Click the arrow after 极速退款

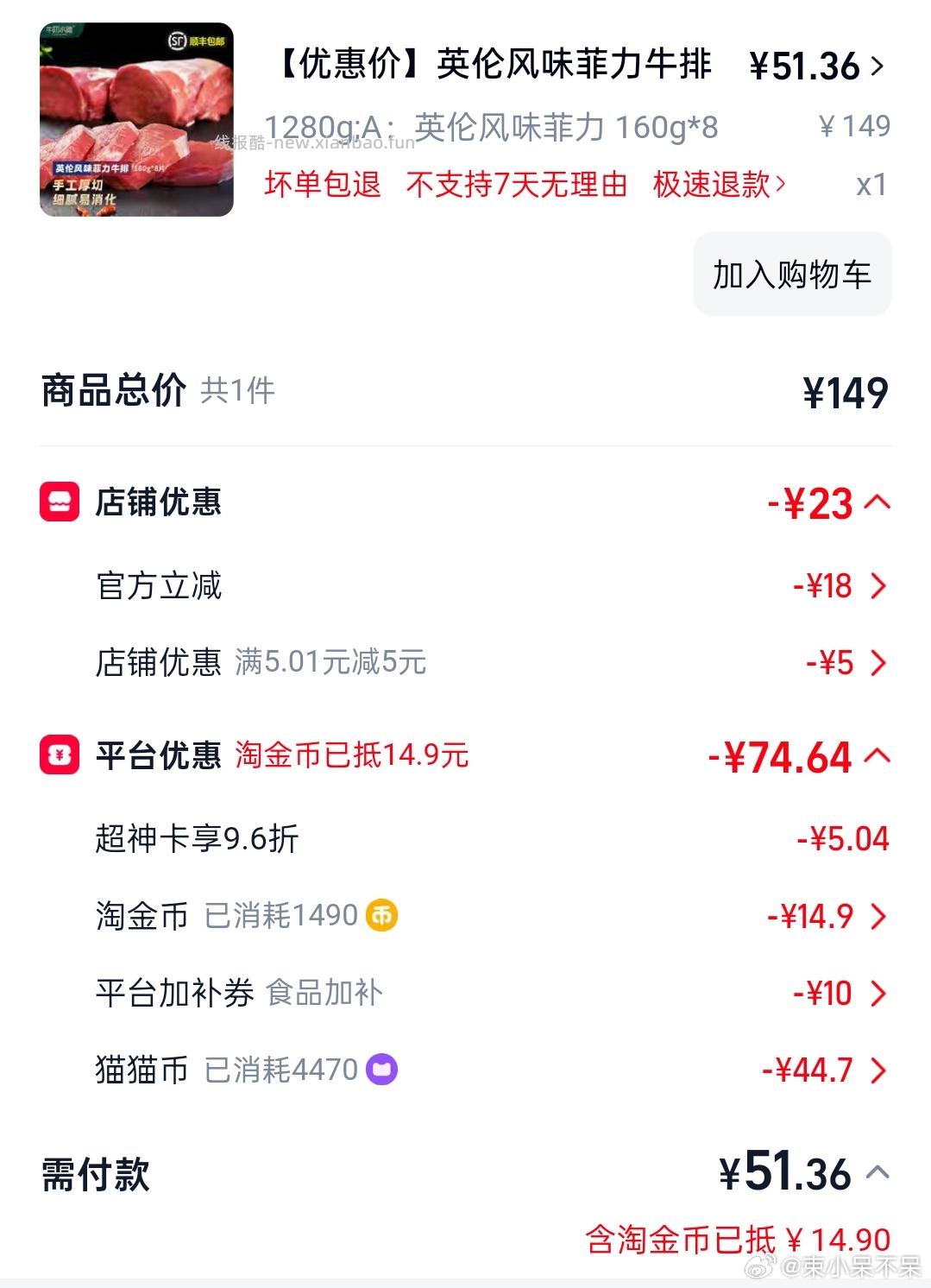pos(781,186)
